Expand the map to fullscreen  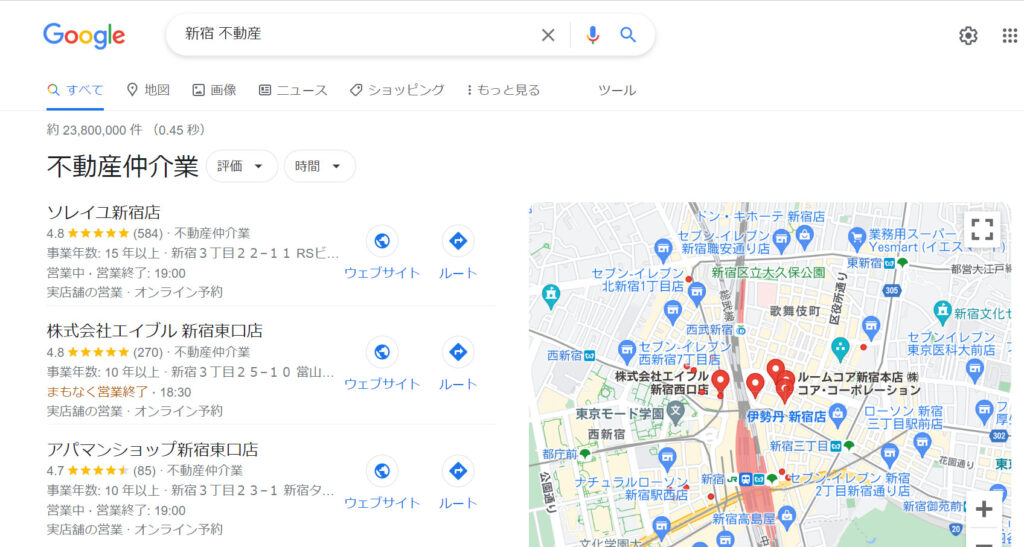click(982, 229)
